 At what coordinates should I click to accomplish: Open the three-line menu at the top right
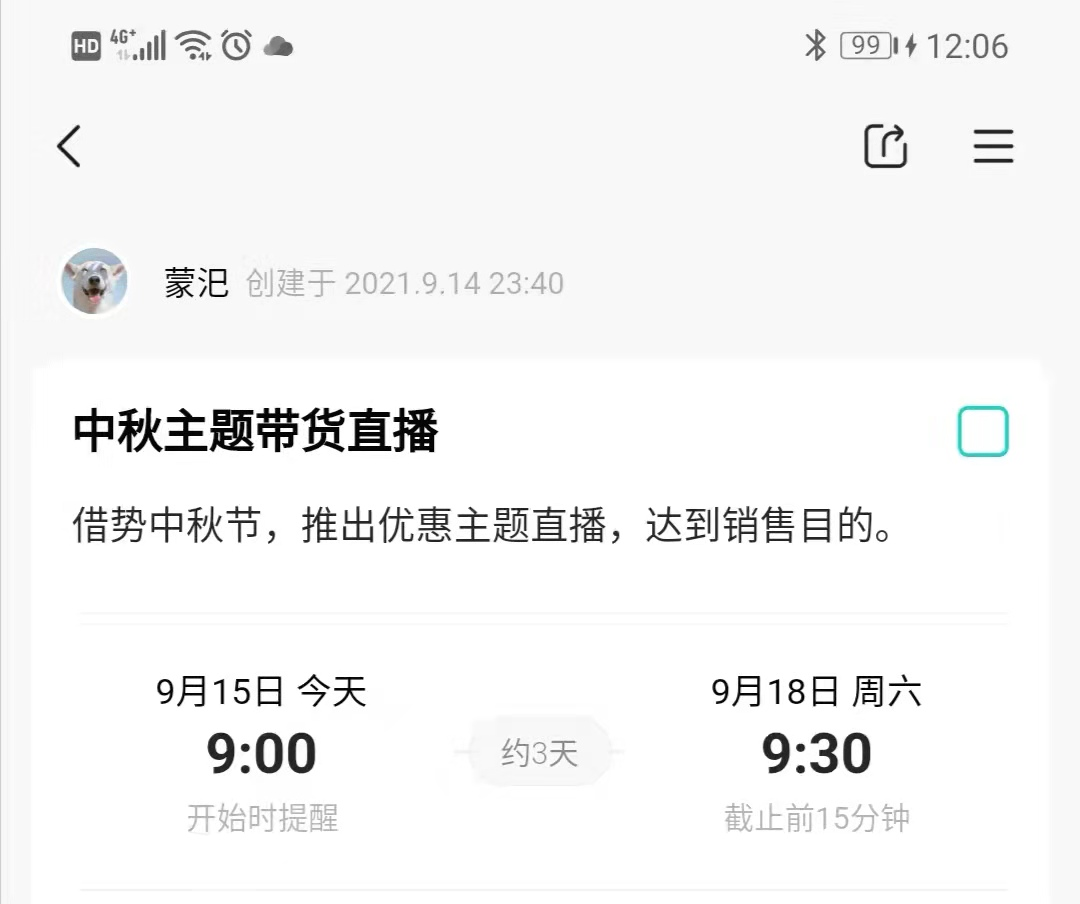(993, 147)
